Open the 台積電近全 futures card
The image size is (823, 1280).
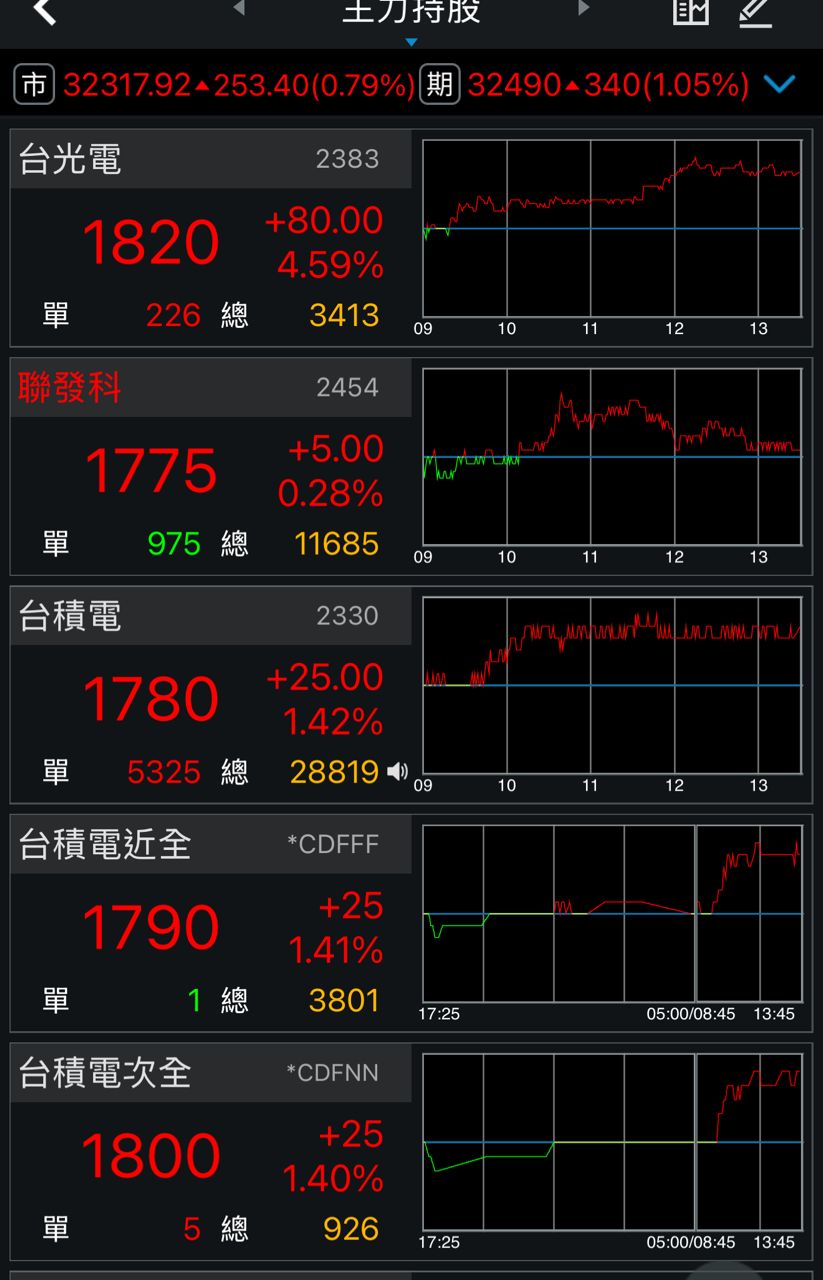click(x=211, y=922)
